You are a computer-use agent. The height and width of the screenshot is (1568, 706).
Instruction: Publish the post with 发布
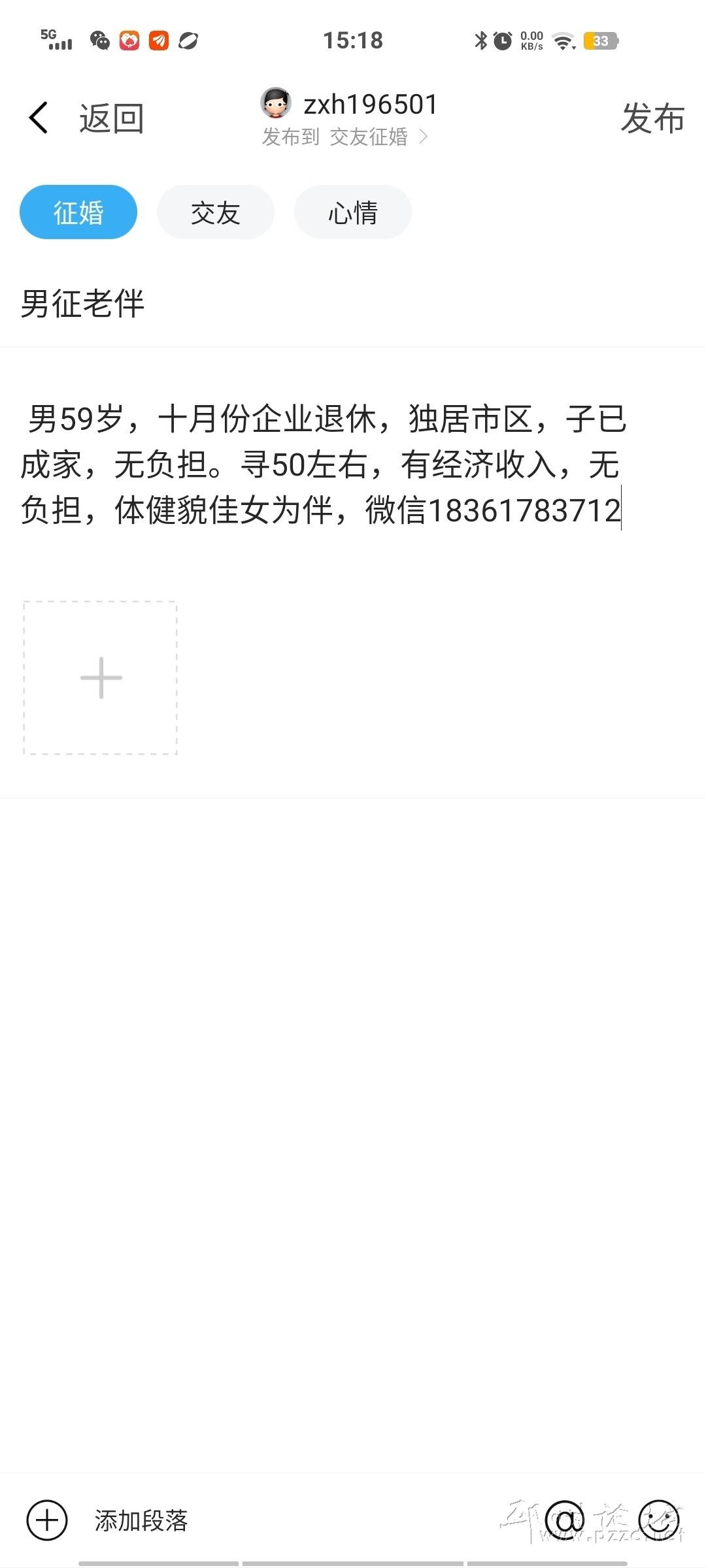pyautogui.click(x=652, y=118)
